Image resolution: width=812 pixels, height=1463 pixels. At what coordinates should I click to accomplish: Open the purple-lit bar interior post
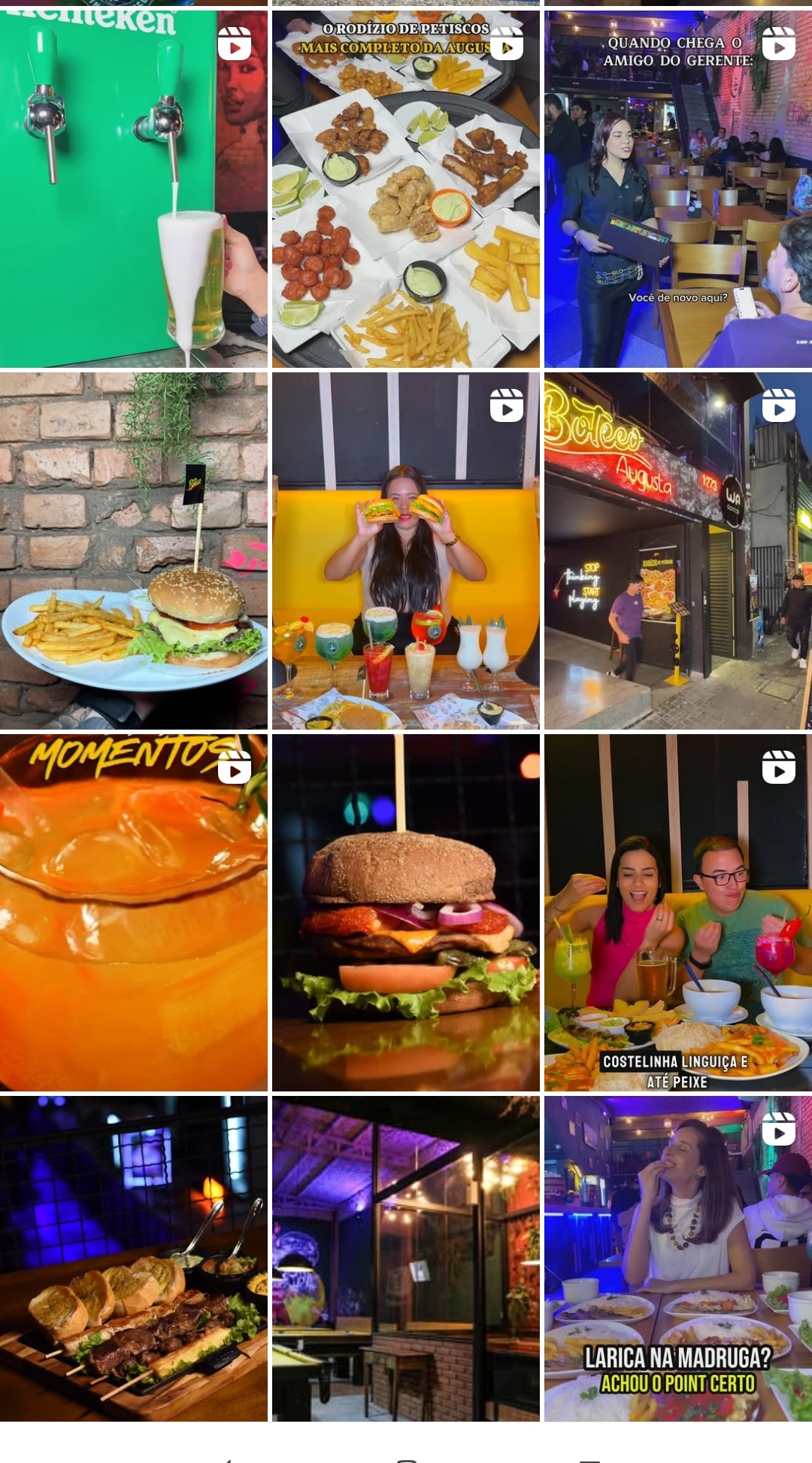[405, 1258]
